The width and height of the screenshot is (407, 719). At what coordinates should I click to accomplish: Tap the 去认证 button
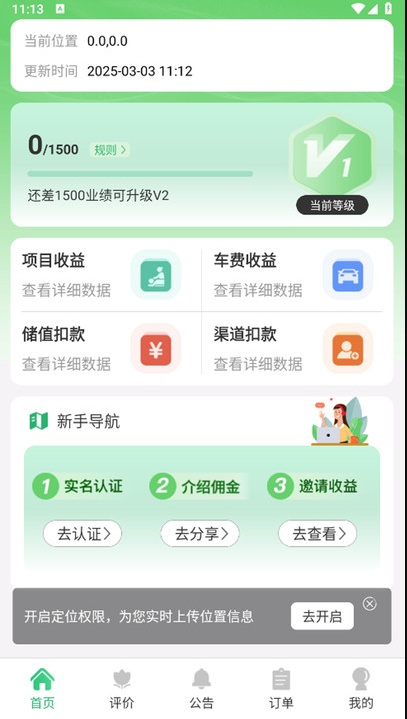pyautogui.click(x=82, y=533)
